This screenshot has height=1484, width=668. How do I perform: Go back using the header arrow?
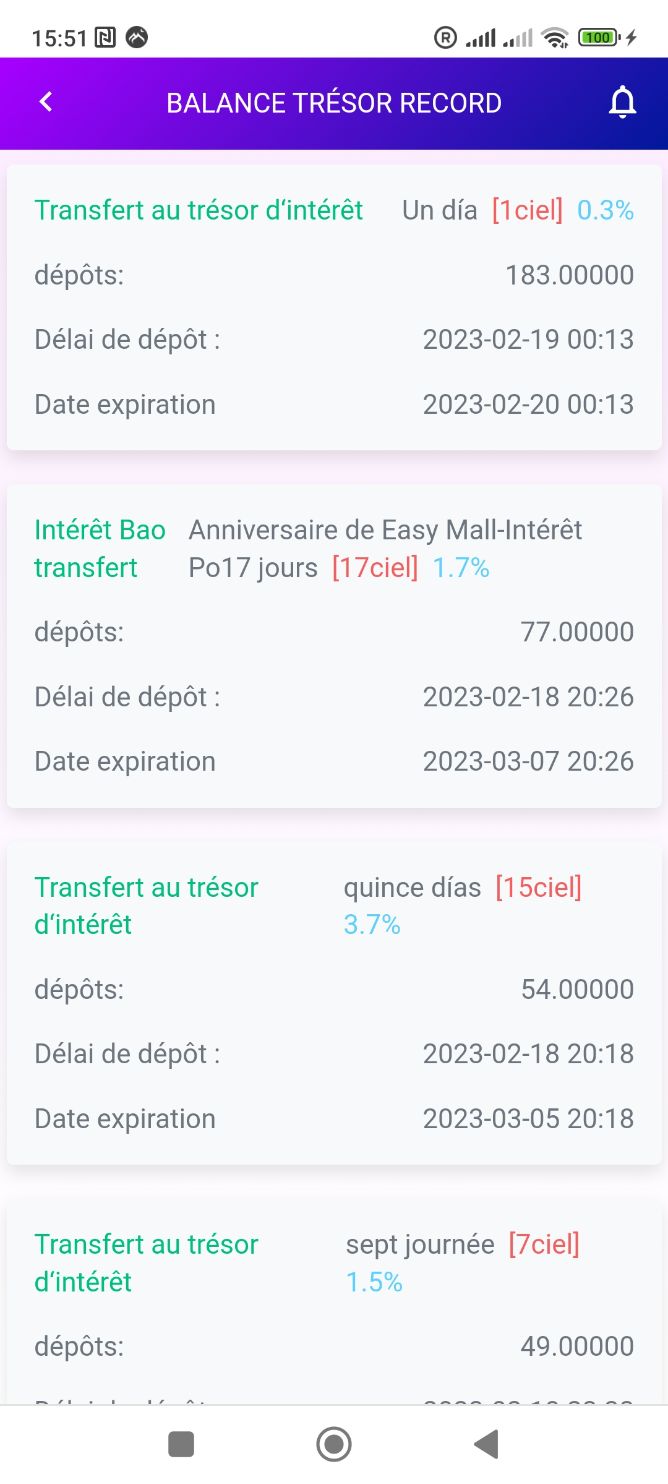pyautogui.click(x=45, y=102)
